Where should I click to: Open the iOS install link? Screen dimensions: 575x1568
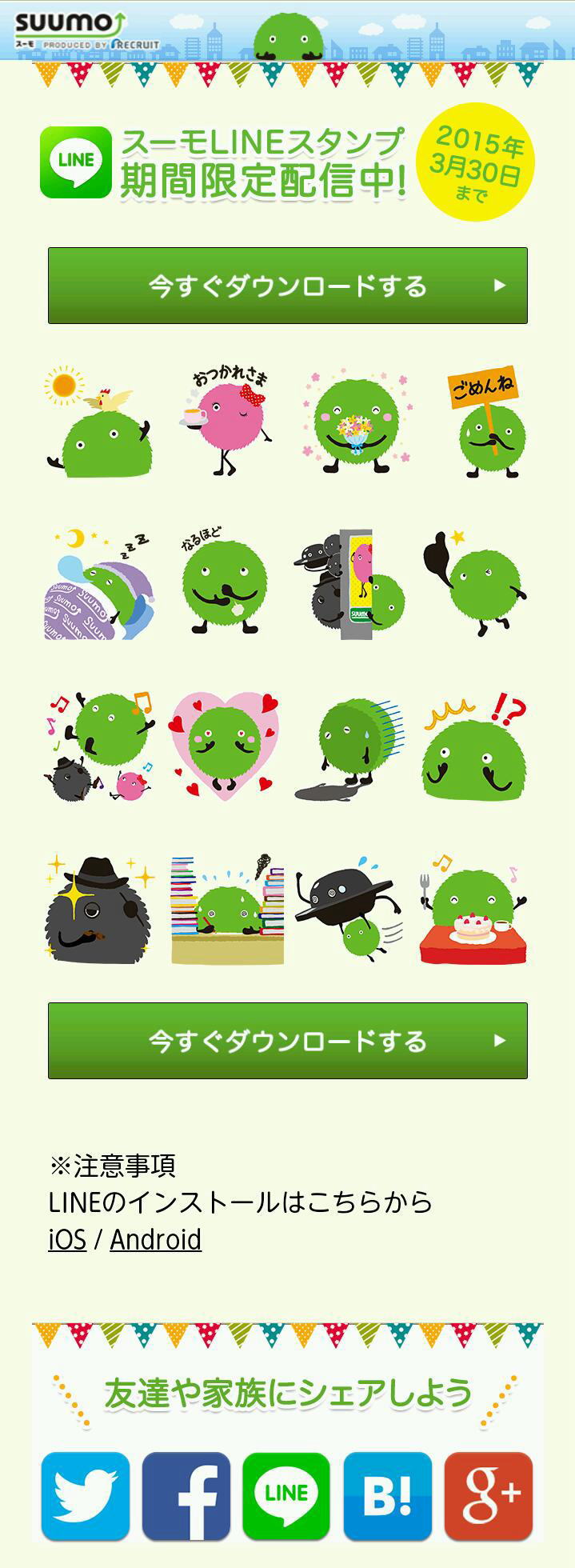pyautogui.click(x=67, y=1239)
